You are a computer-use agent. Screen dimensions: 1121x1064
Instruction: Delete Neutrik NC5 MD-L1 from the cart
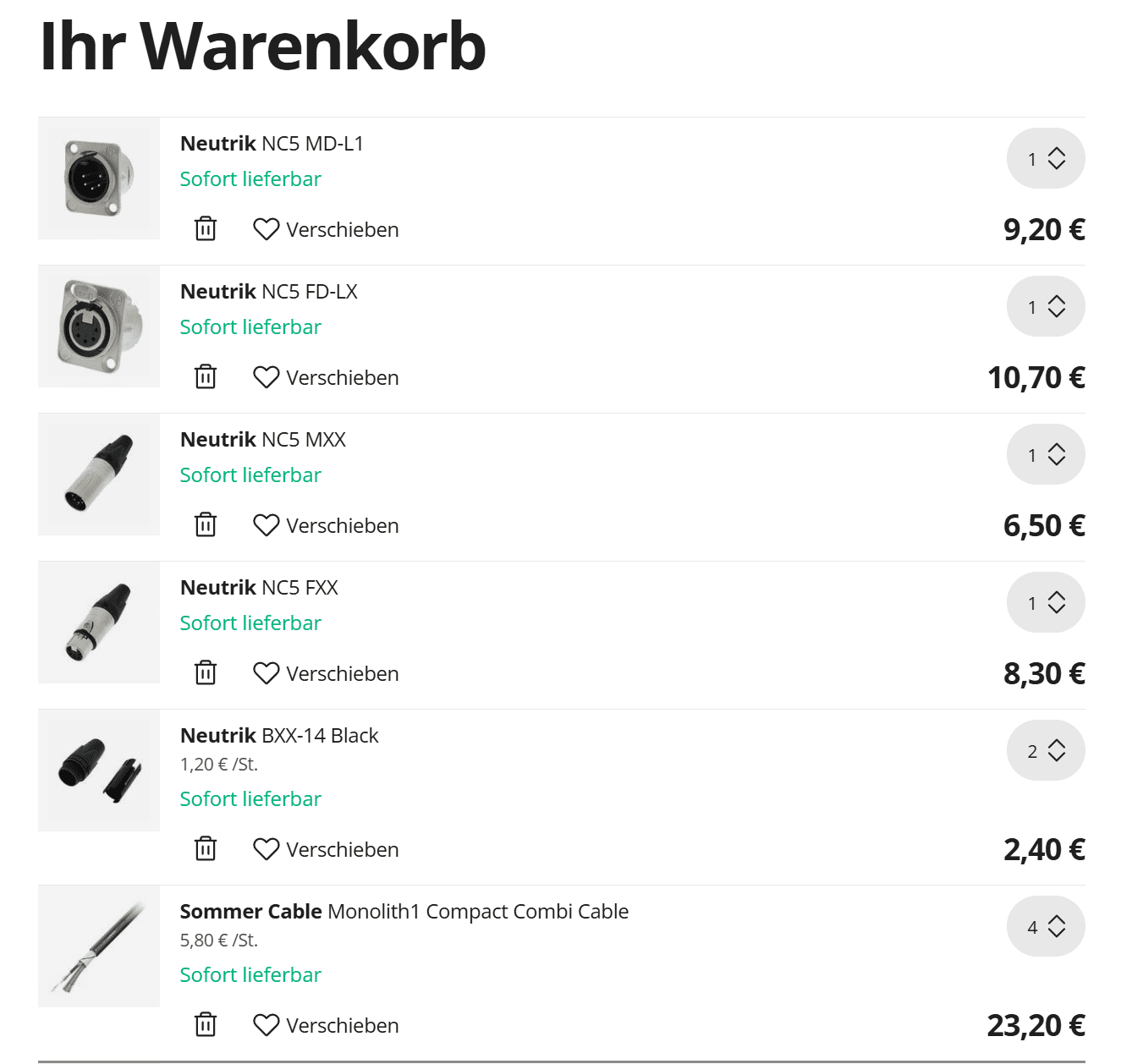click(x=206, y=229)
